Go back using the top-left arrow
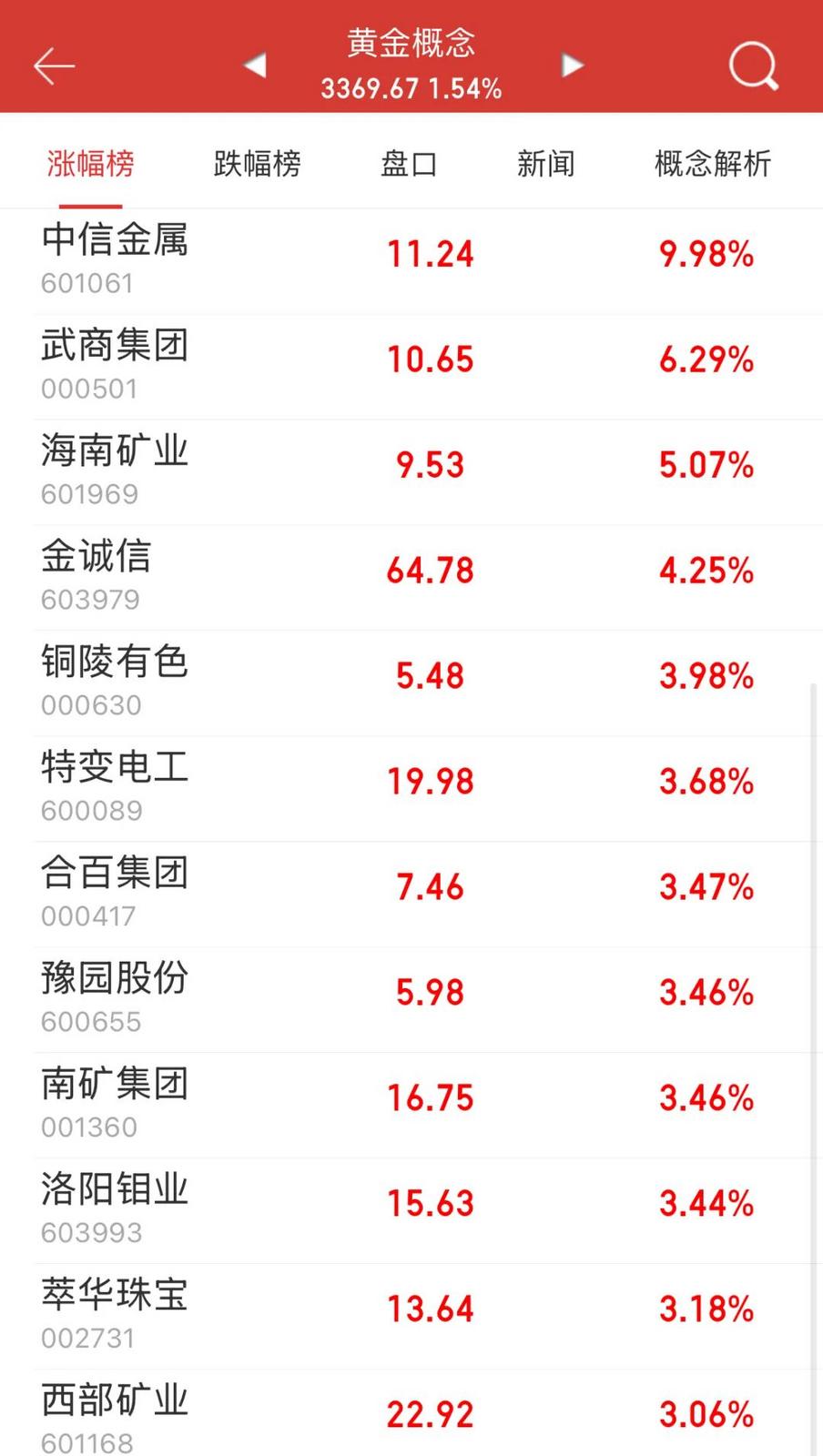Viewport: 823px width, 1456px height. click(x=54, y=66)
